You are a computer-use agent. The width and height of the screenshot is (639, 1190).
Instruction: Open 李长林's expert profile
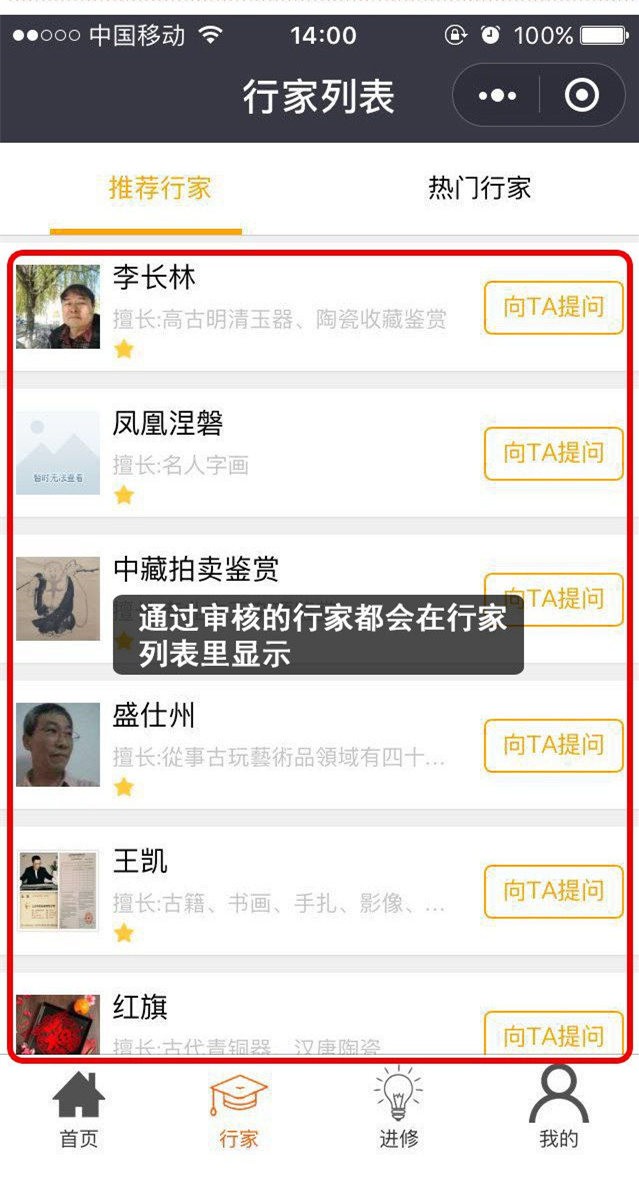pos(154,277)
